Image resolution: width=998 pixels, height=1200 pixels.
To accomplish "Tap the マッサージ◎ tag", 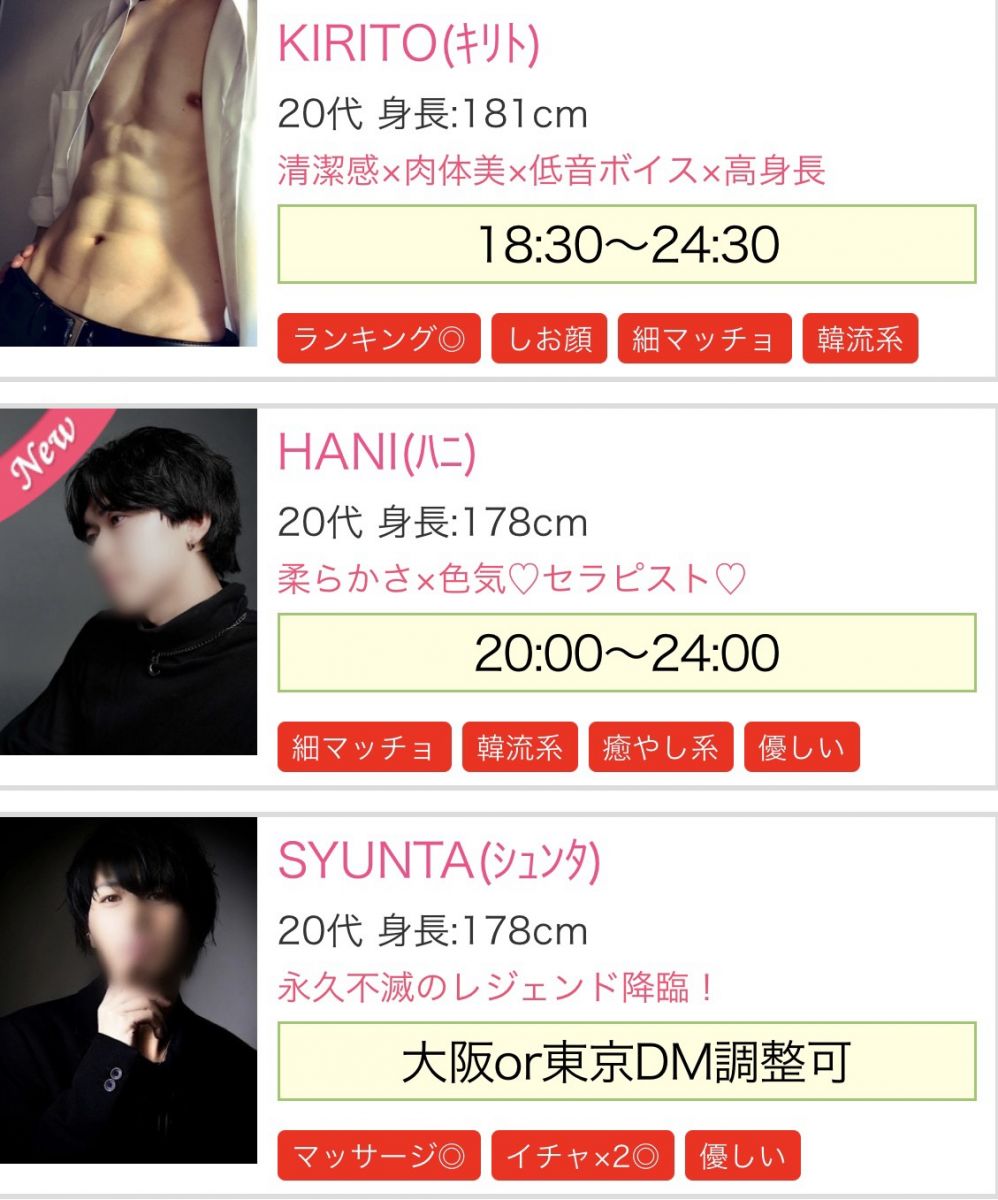I will click(x=379, y=1155).
